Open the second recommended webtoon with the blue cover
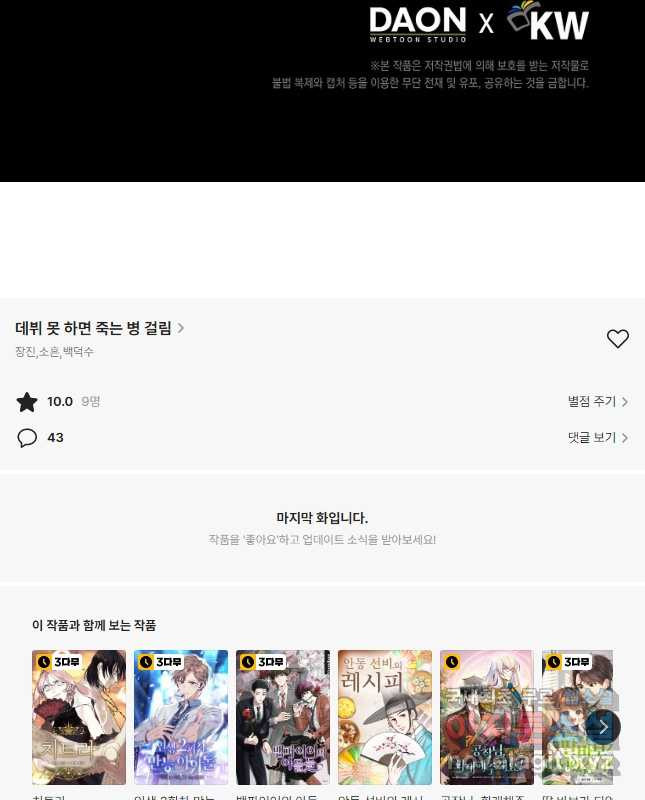Viewport: 645px width, 800px height. coord(181,717)
